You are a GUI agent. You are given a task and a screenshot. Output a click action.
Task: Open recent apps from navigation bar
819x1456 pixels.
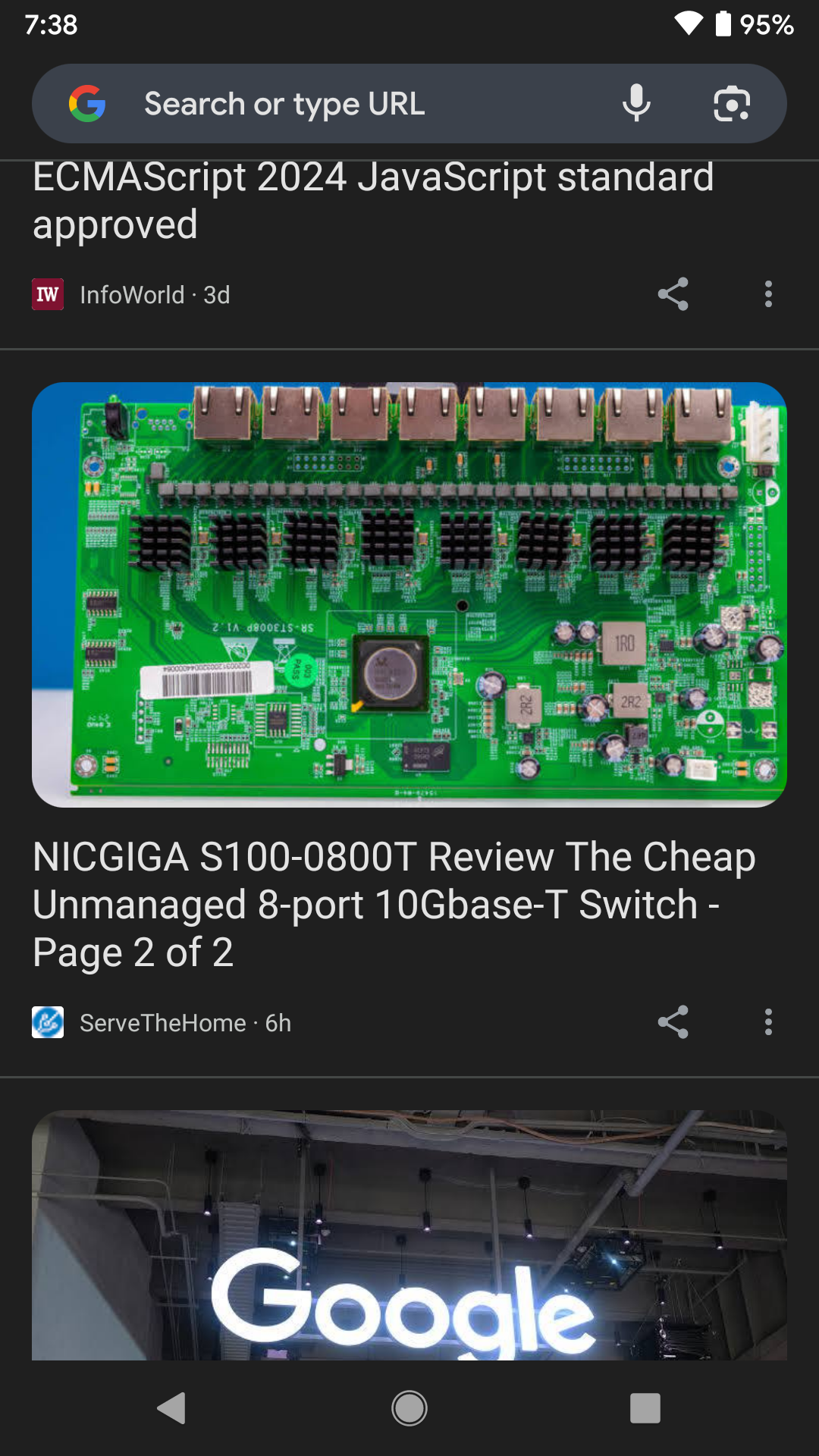[645, 1408]
